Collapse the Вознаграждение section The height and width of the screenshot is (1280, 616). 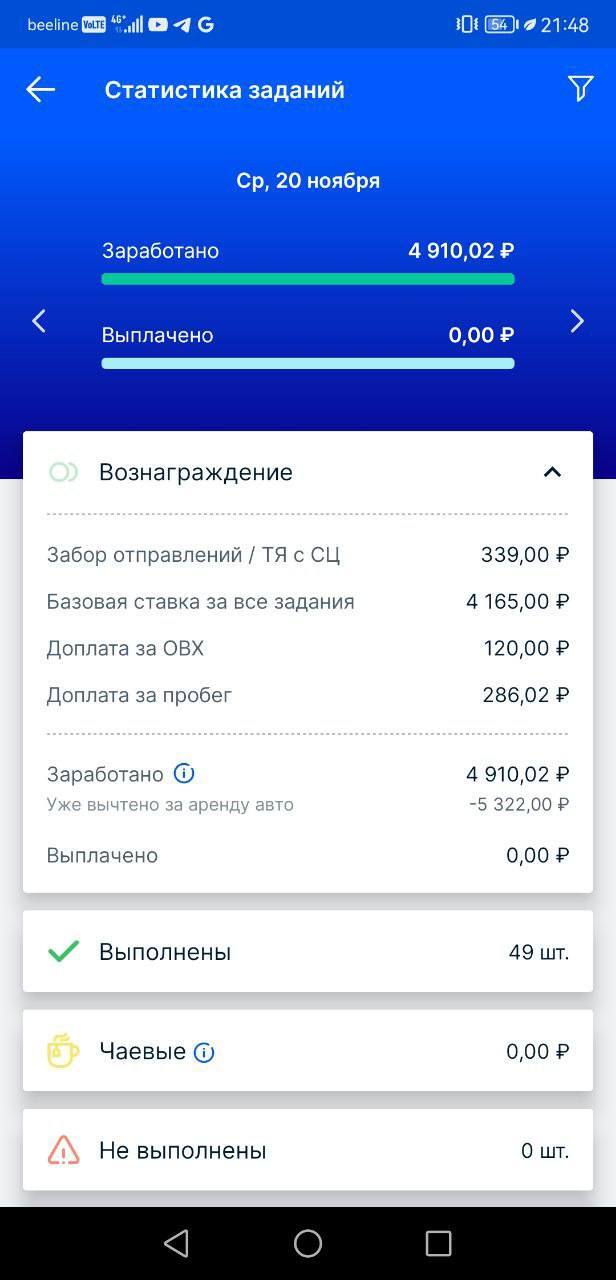552,472
